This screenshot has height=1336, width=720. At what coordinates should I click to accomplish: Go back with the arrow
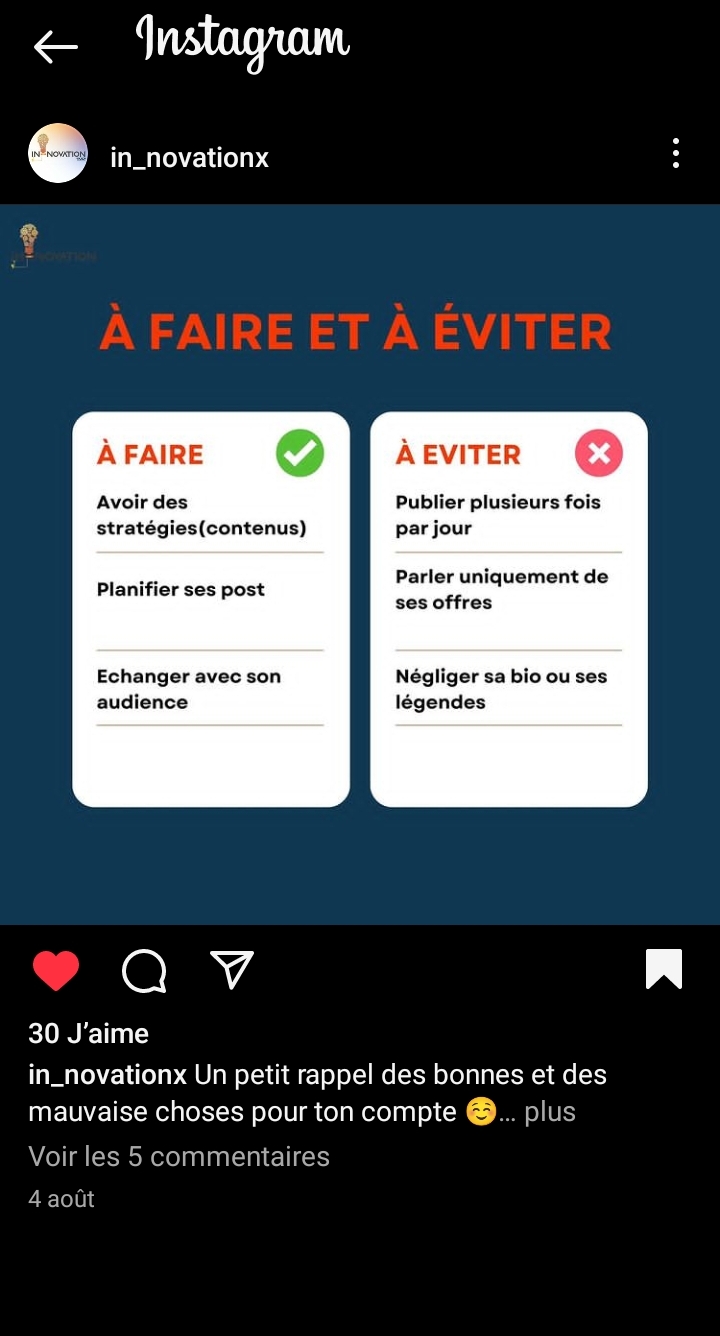(55, 46)
